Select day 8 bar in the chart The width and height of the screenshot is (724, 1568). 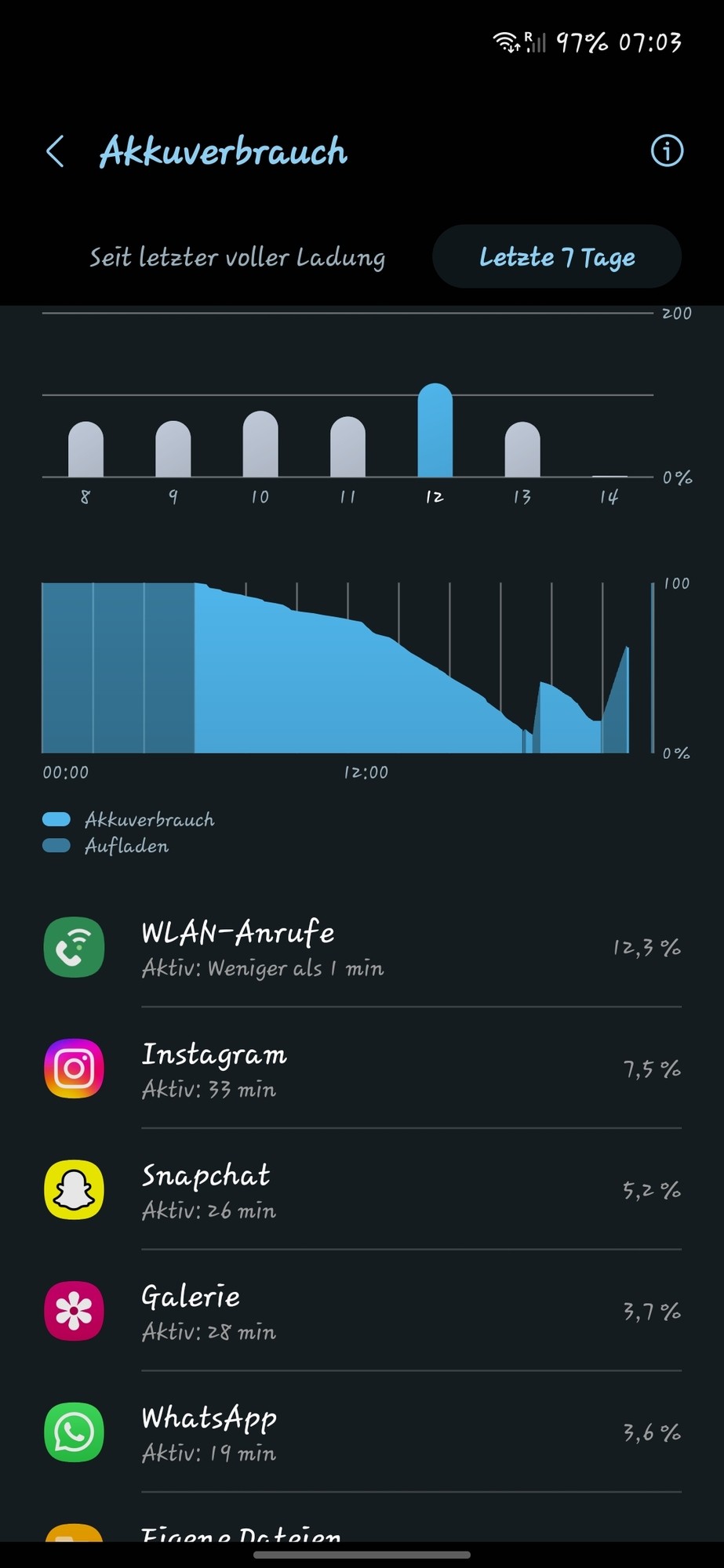[x=85, y=449]
